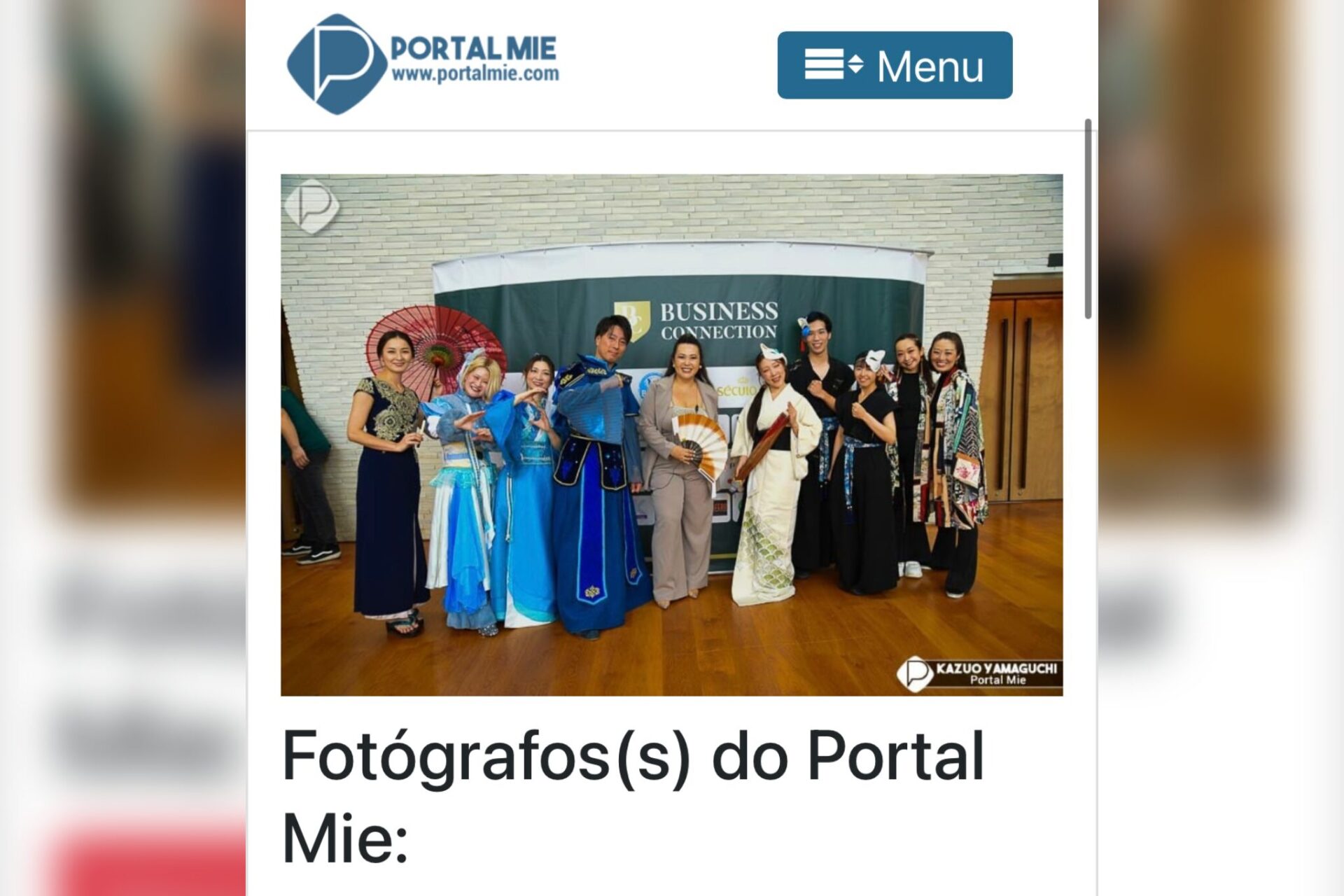Open the Menu dropdown
This screenshot has width=1344, height=896.
[894, 65]
